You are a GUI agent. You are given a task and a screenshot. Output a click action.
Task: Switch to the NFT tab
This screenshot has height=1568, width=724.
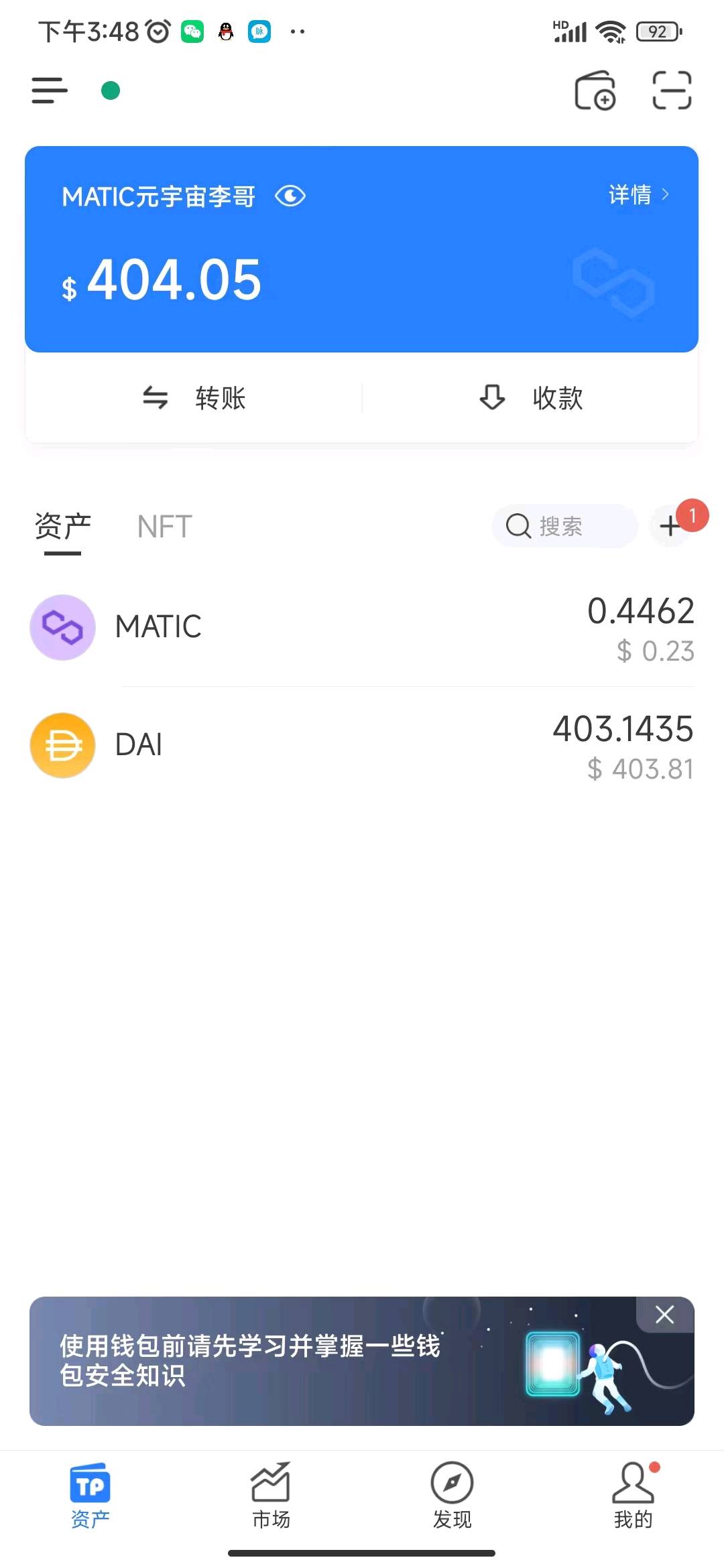click(x=164, y=527)
